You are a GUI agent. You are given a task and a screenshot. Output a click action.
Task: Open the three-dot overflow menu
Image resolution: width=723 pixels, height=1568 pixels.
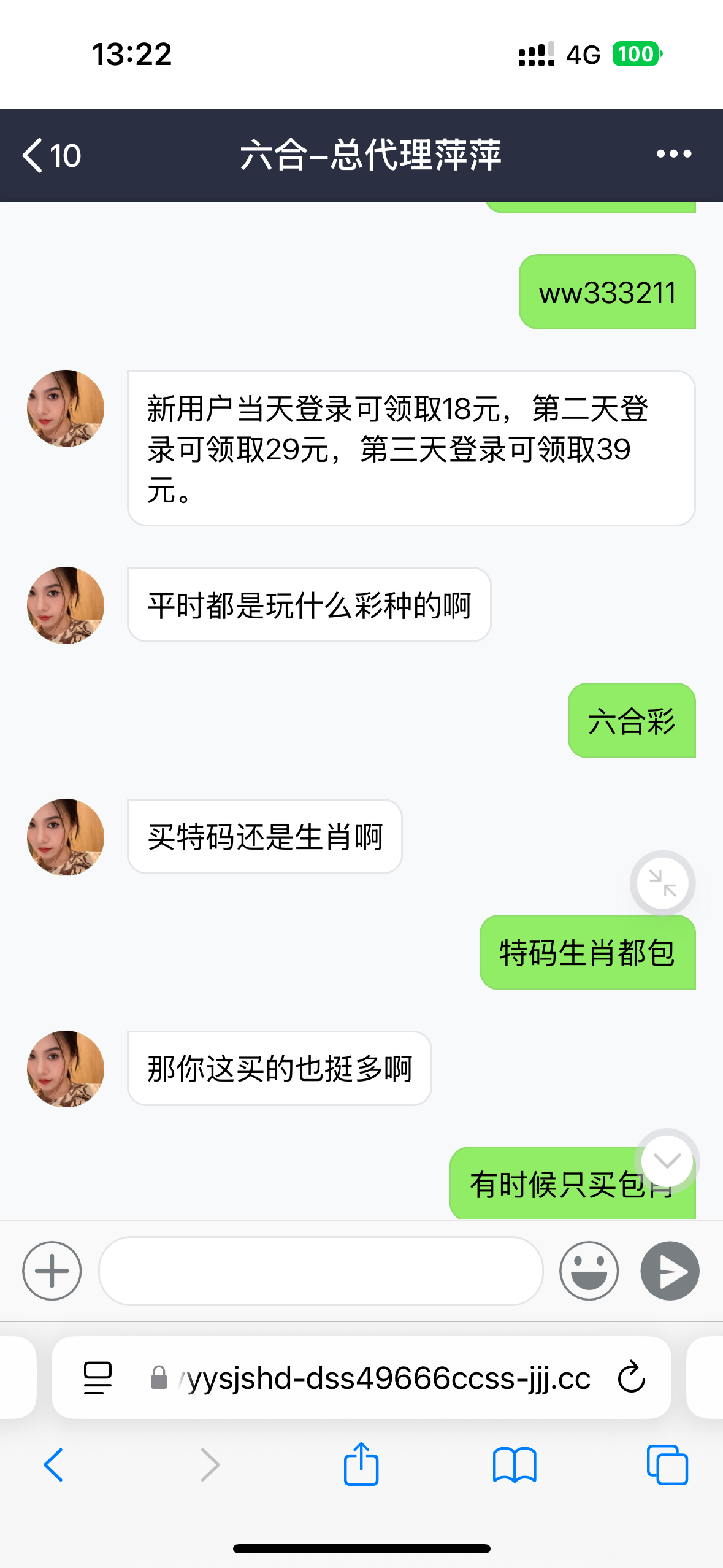pos(673,154)
